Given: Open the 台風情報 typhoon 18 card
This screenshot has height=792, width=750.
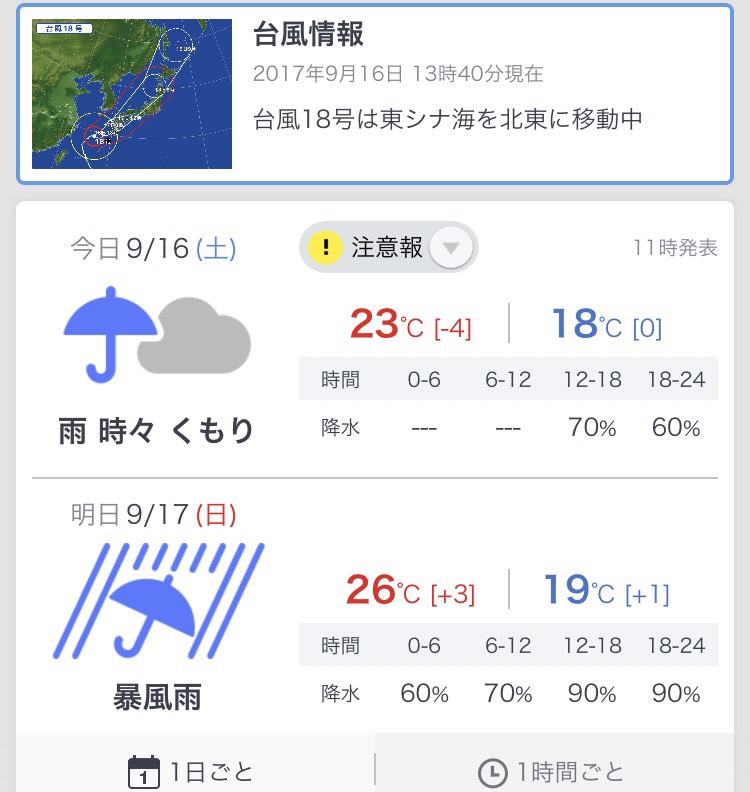Looking at the screenshot, I should pyautogui.click(x=375, y=94).
